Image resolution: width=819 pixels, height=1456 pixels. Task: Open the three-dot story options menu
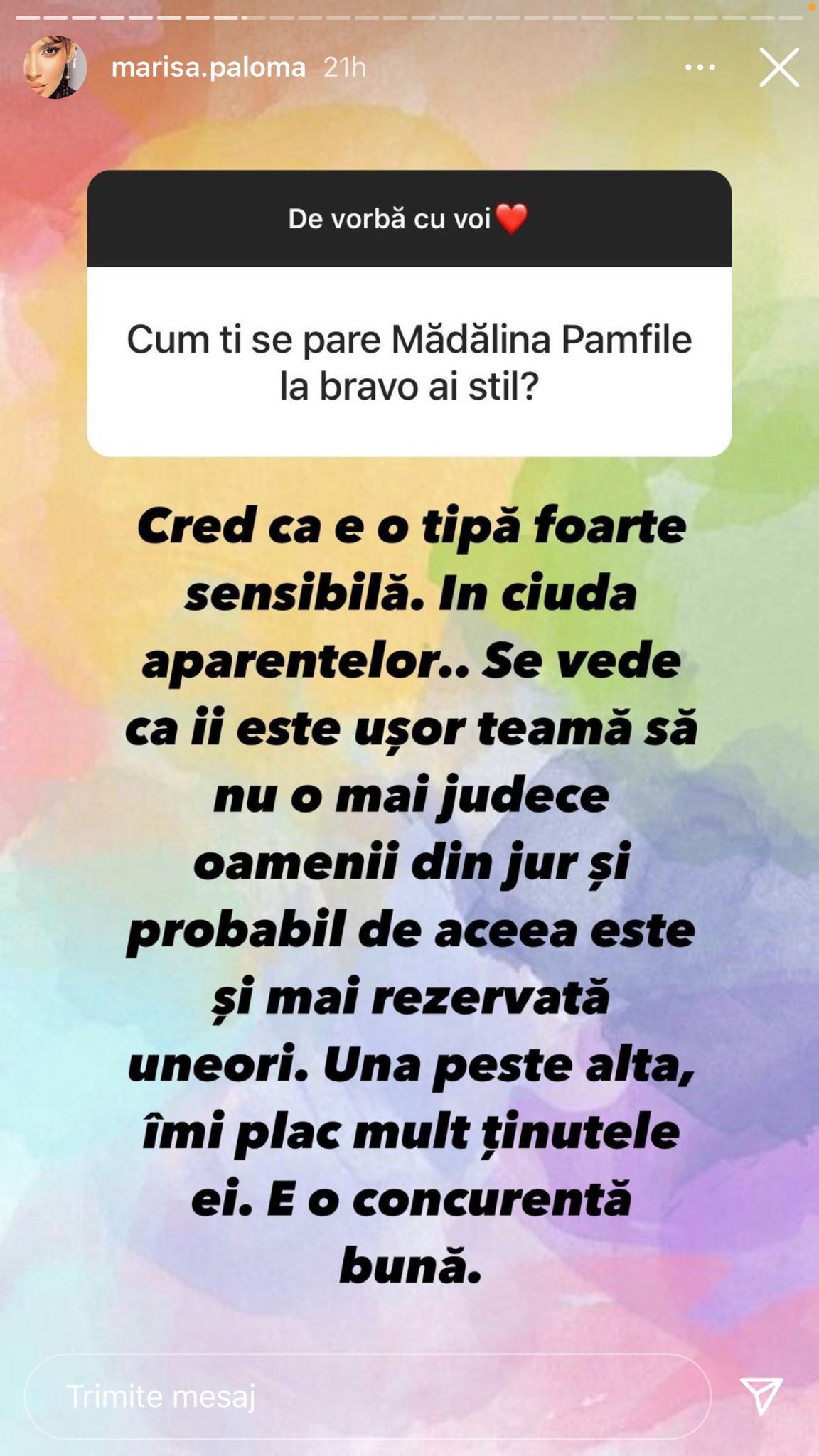(x=700, y=68)
